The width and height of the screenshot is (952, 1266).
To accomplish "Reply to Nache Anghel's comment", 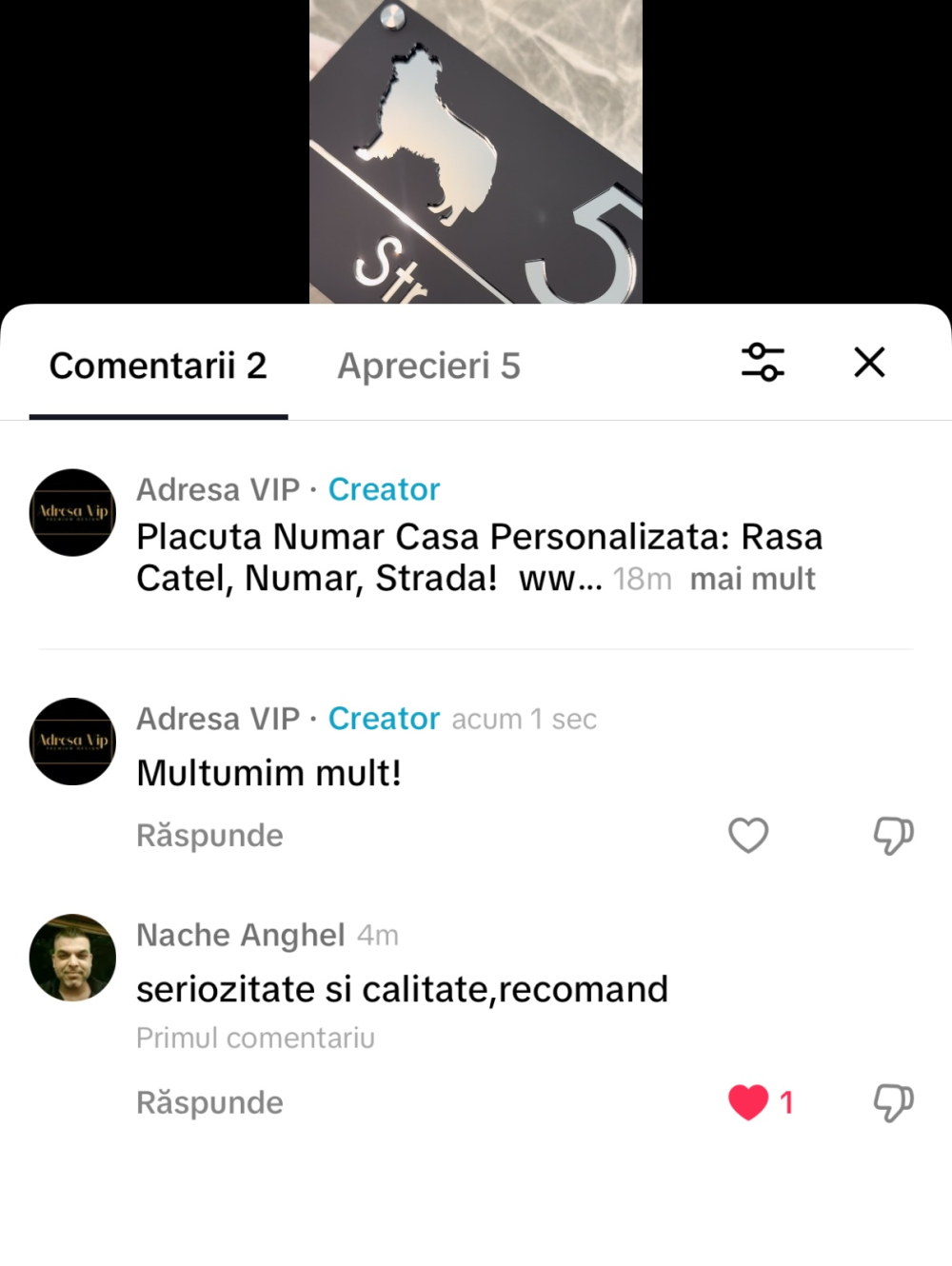I will coord(209,1102).
